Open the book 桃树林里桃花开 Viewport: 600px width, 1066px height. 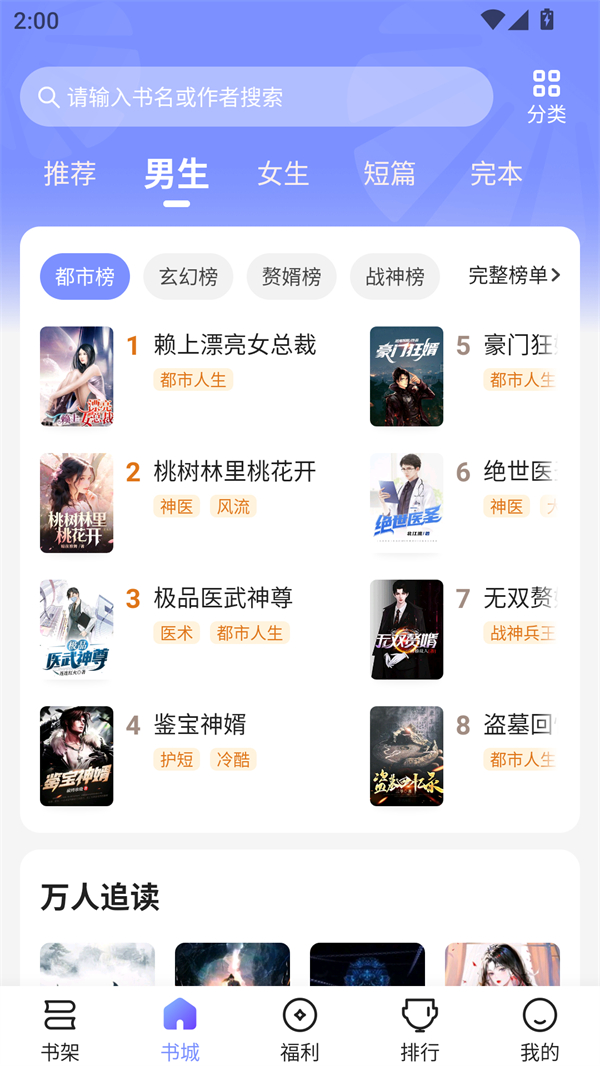click(x=234, y=472)
